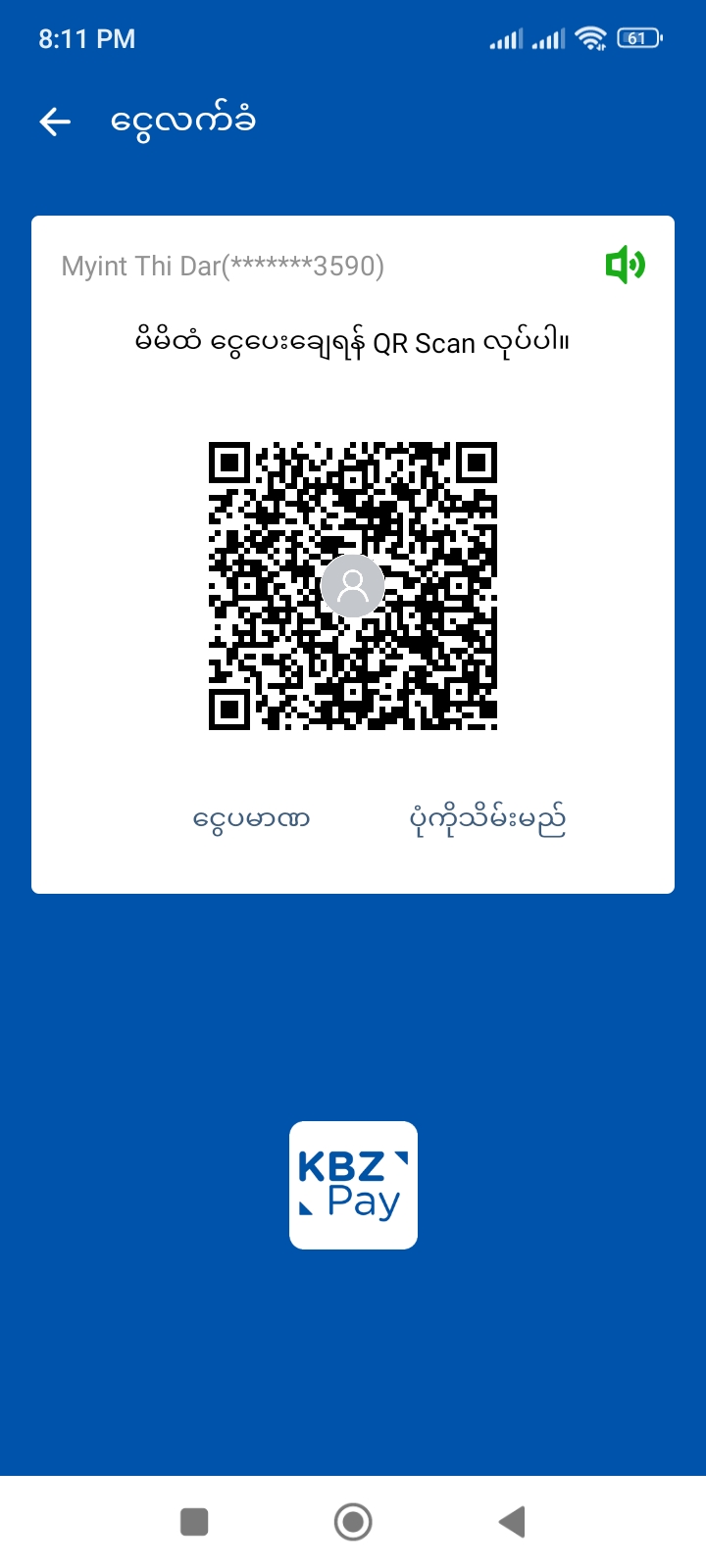This screenshot has height=1568, width=706.
Task: Toggle the green speaker sound icon
Action: click(625, 265)
